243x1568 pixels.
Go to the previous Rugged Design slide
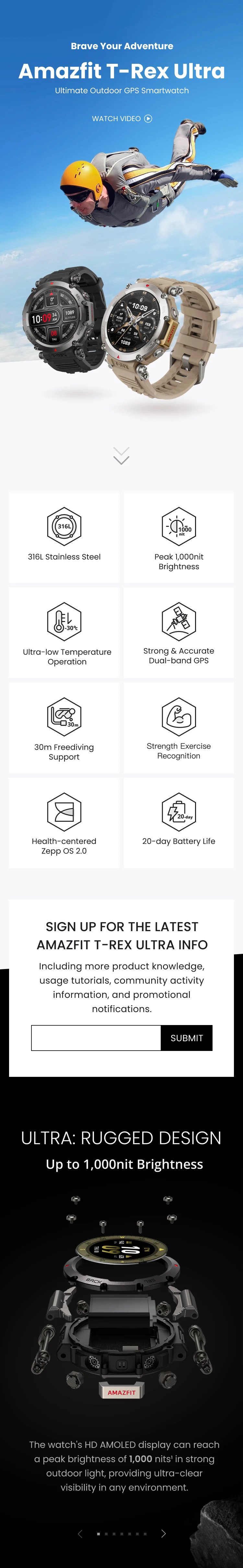pyautogui.click(x=80, y=1533)
